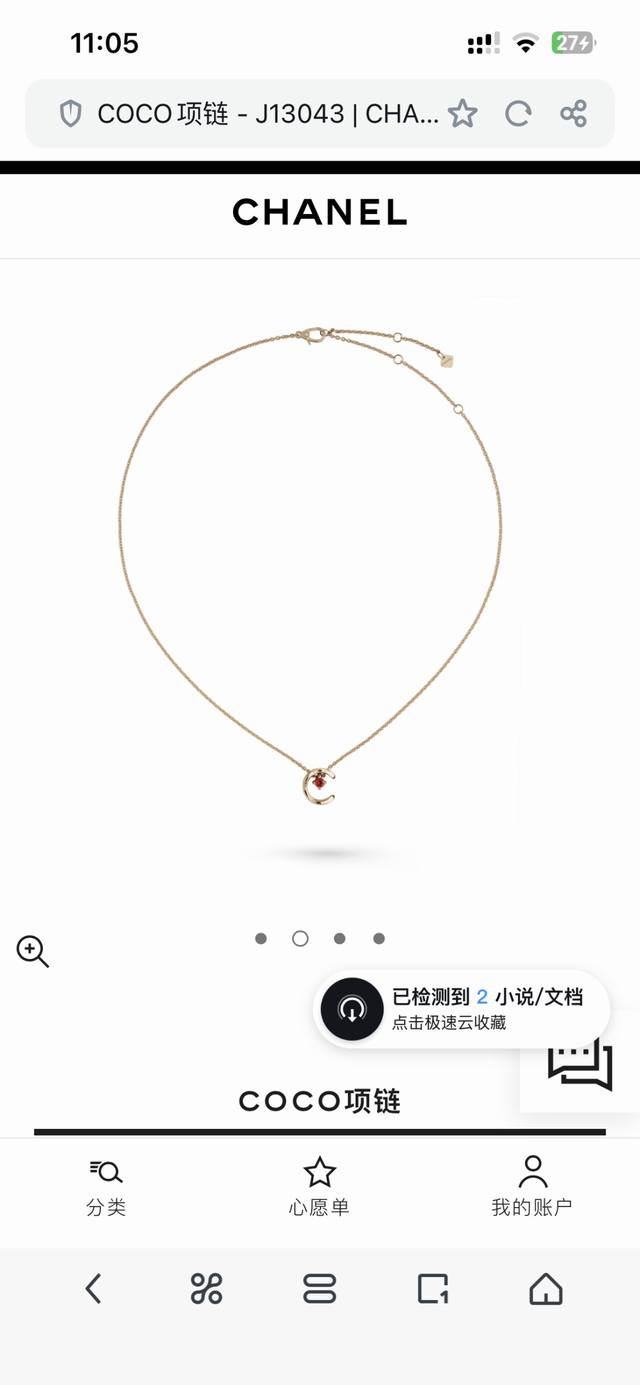This screenshot has width=640, height=1385.
Task: Open the browser tab switcher showing 1
Action: click(433, 1289)
